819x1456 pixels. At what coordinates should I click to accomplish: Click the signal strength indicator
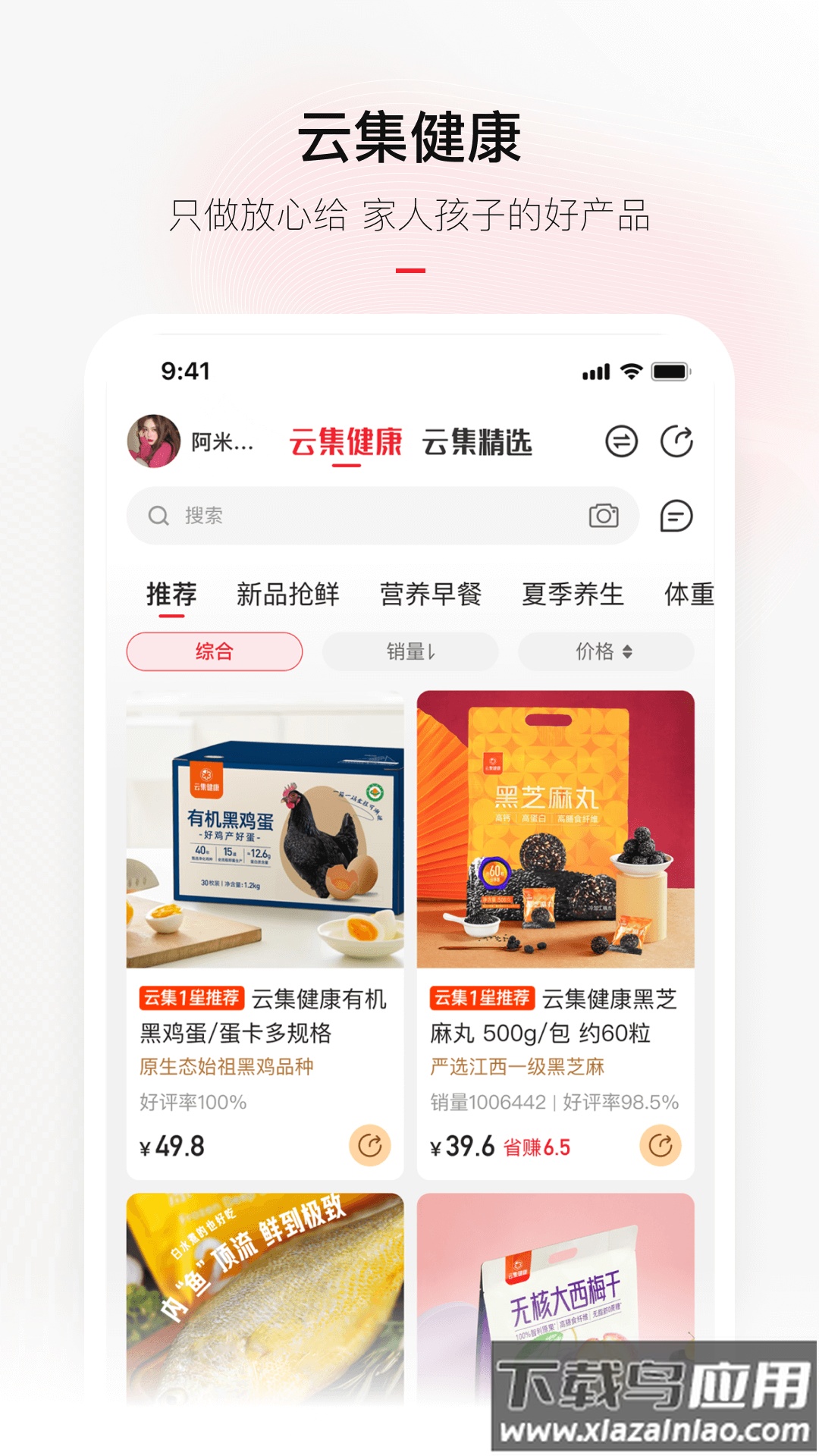click(596, 371)
